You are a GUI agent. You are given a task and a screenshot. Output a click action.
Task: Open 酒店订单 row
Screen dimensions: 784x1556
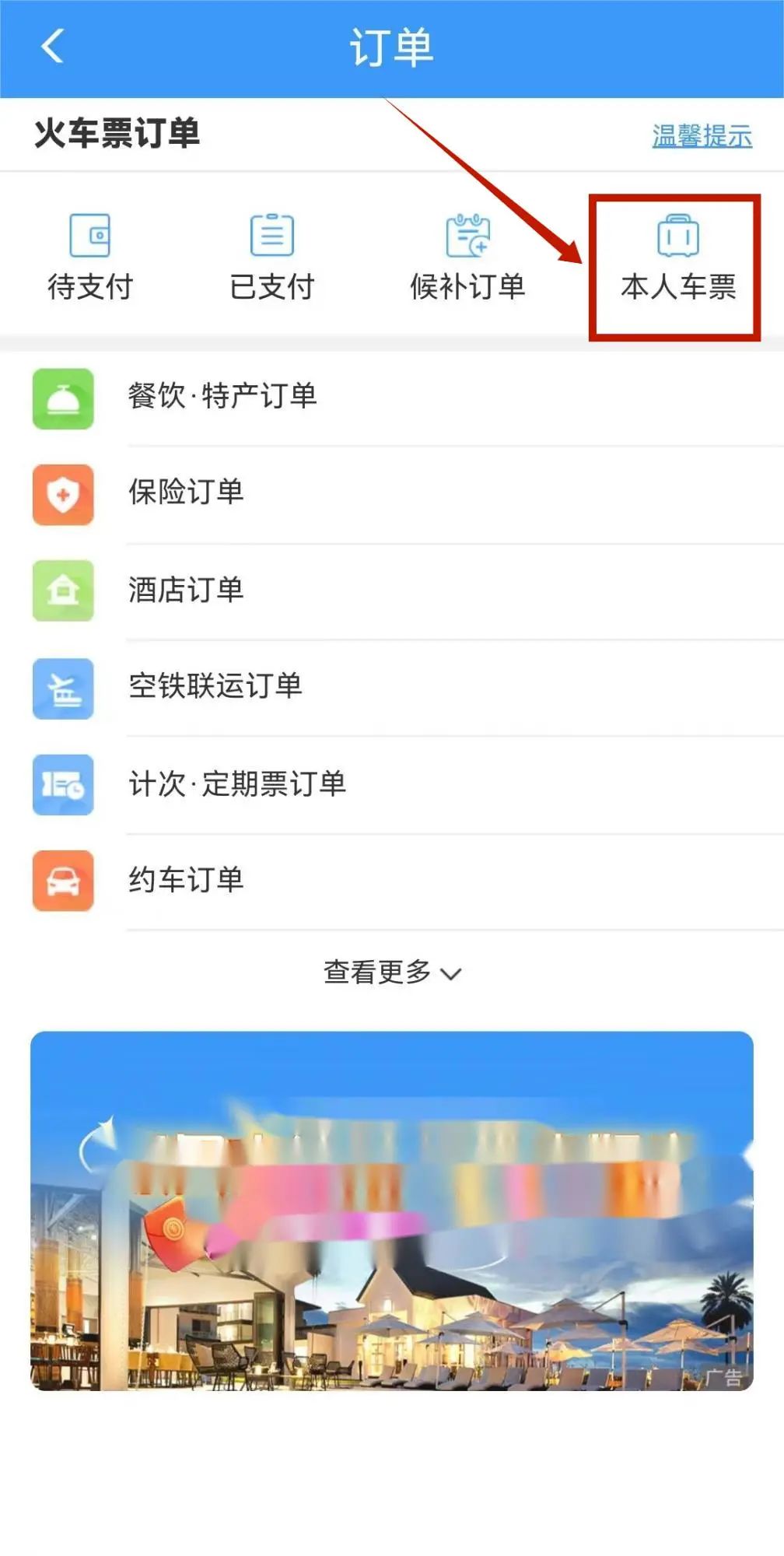[187, 590]
